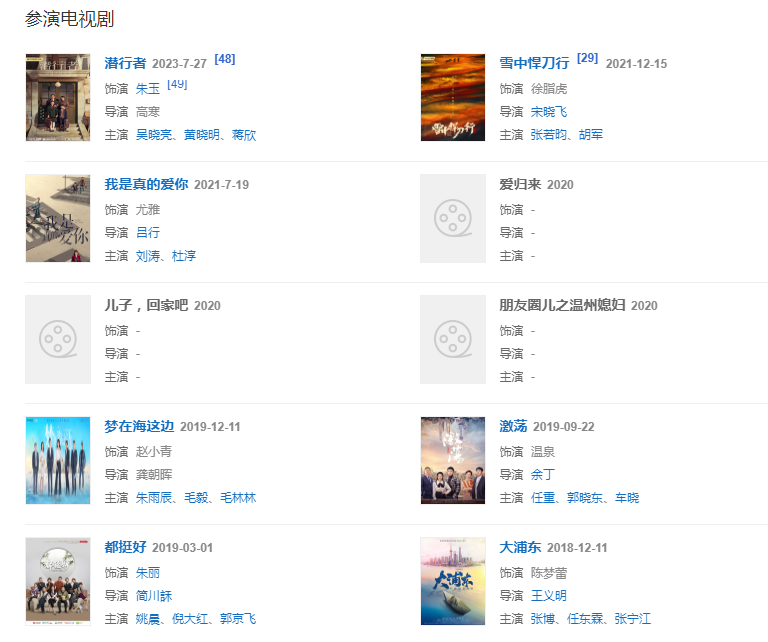
Task: Tap the 都挺好 poster thumbnail
Action: coord(57,581)
